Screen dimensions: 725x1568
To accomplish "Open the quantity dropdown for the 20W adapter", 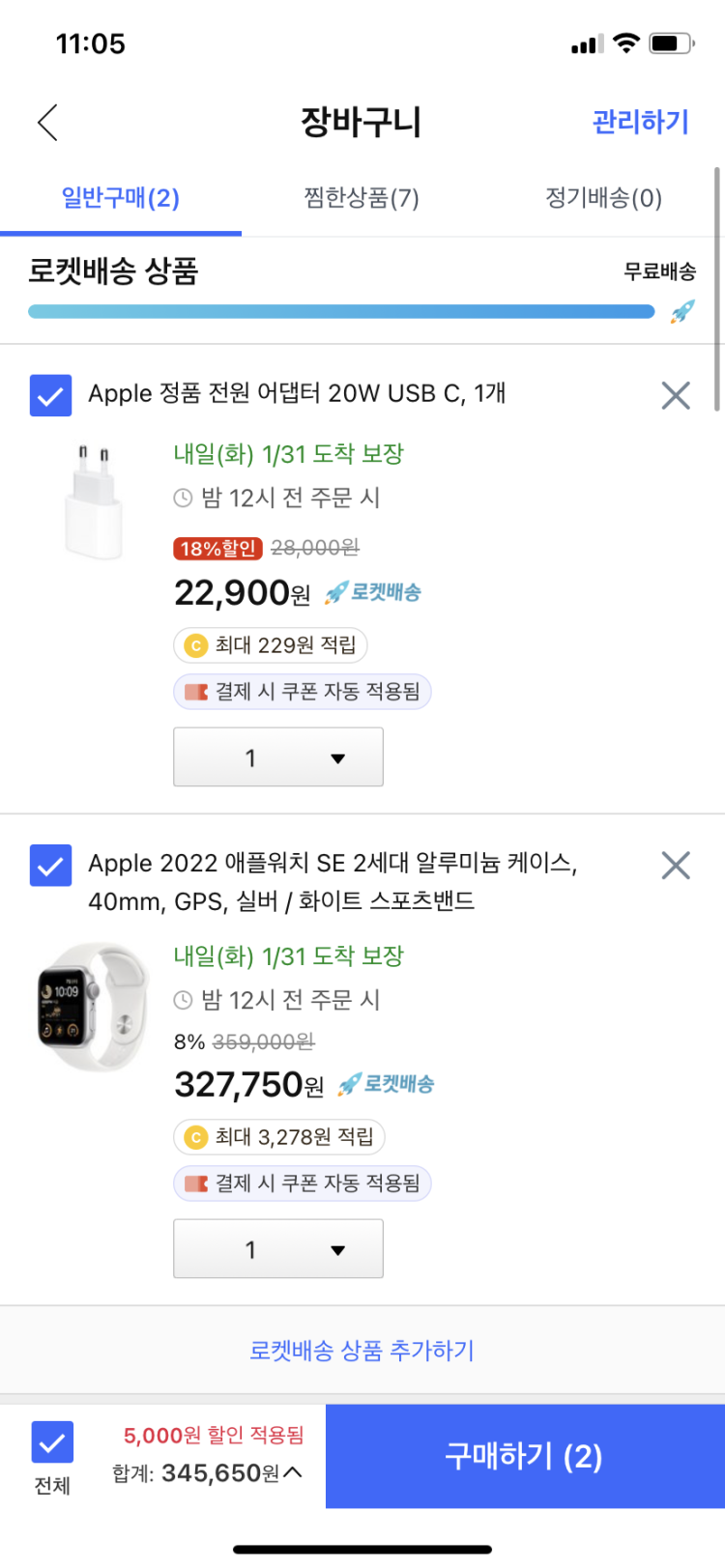I will (278, 756).
